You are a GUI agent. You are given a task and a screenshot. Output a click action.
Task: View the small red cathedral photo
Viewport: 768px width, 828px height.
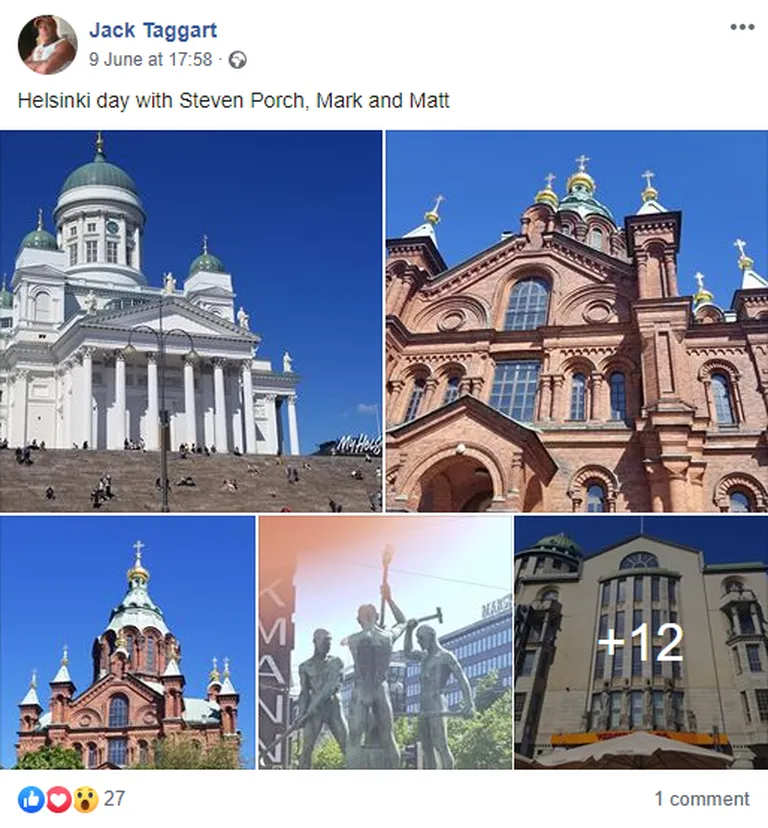pos(127,642)
